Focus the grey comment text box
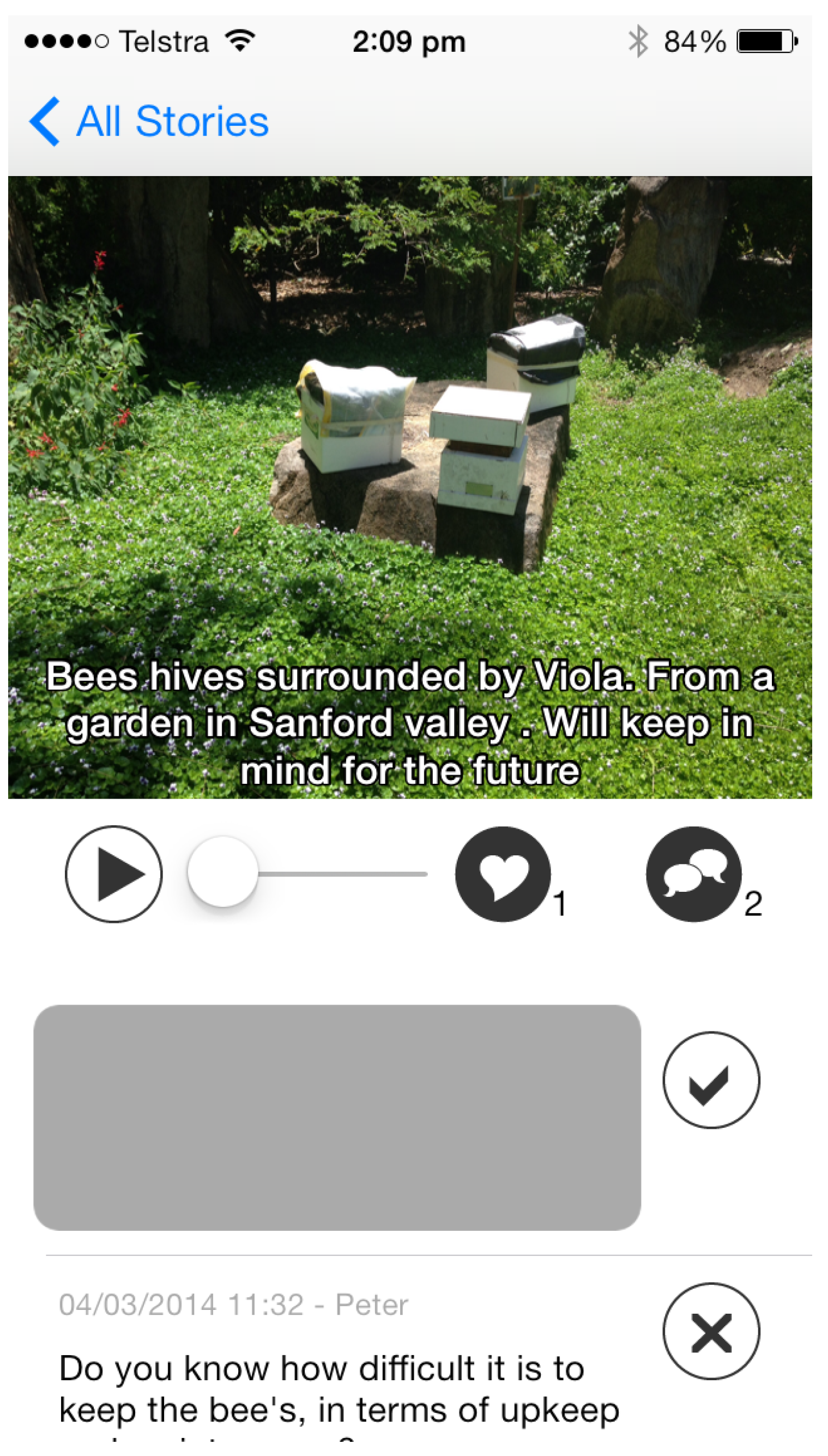Image resolution: width=828 pixels, height=1456 pixels. [337, 1117]
